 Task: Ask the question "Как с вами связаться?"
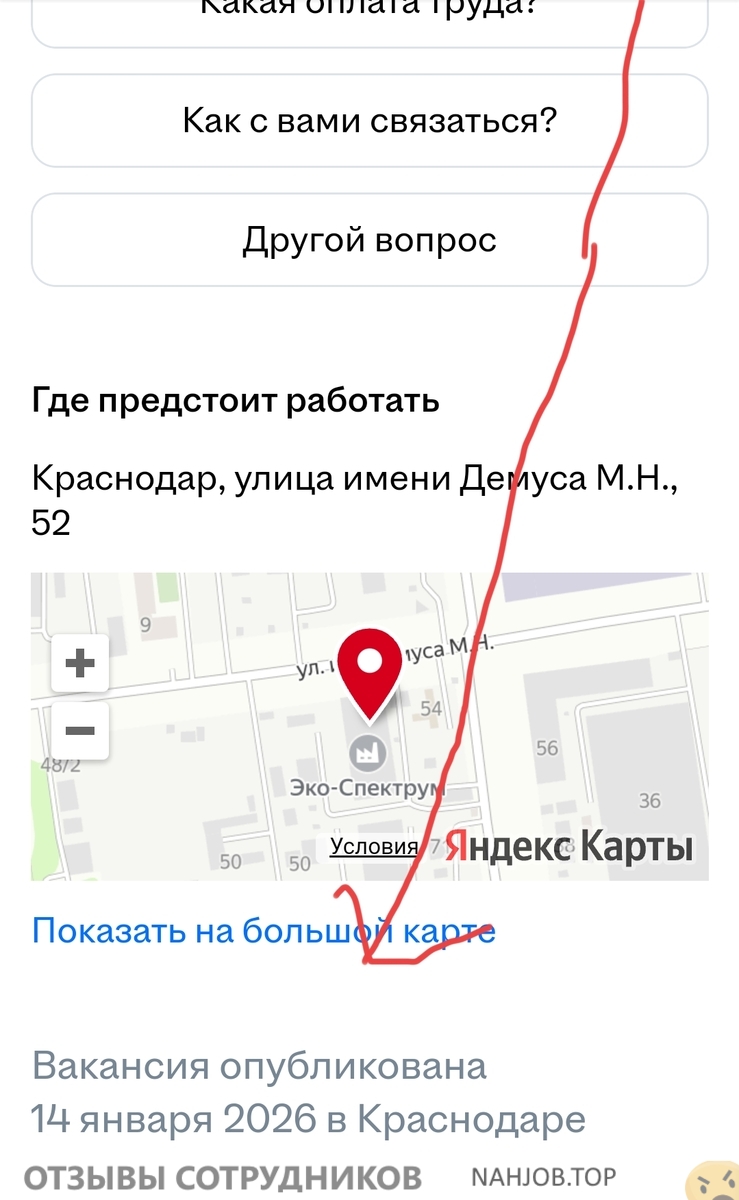click(x=369, y=121)
